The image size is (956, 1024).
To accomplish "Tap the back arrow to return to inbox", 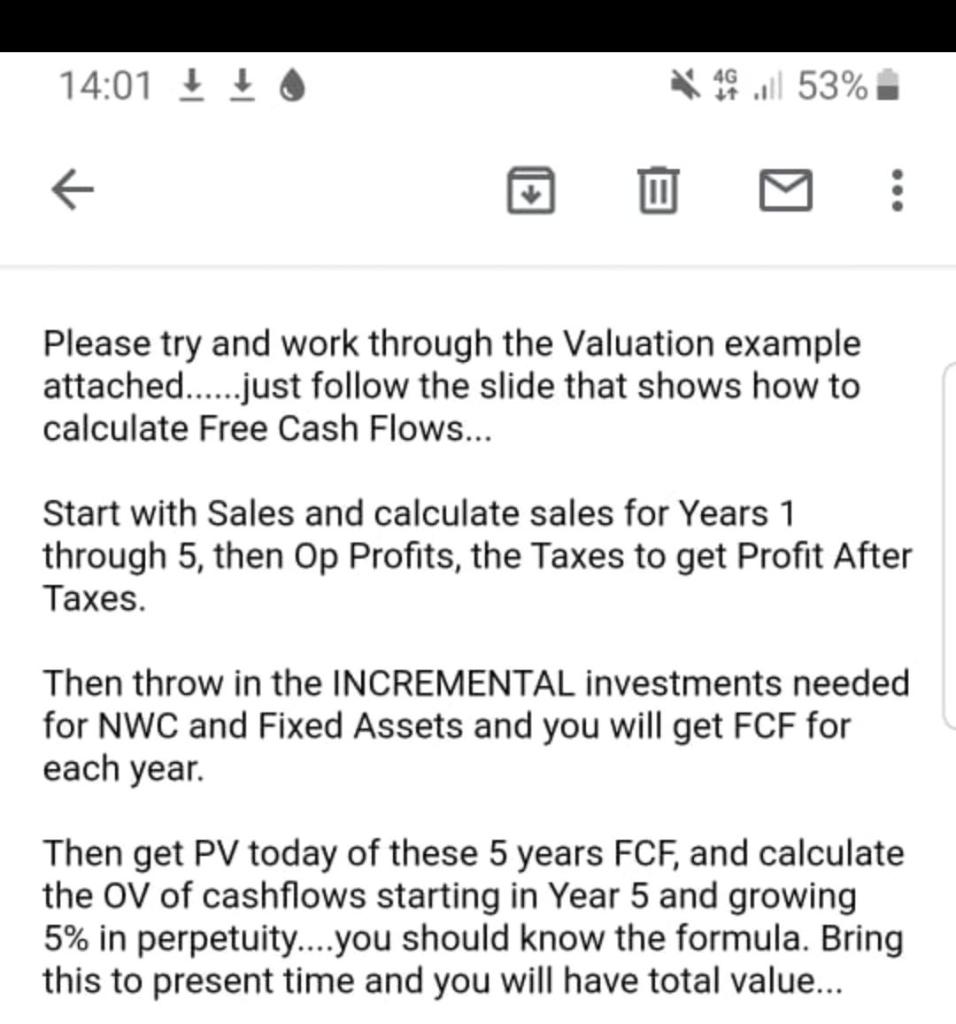I will coord(71,189).
